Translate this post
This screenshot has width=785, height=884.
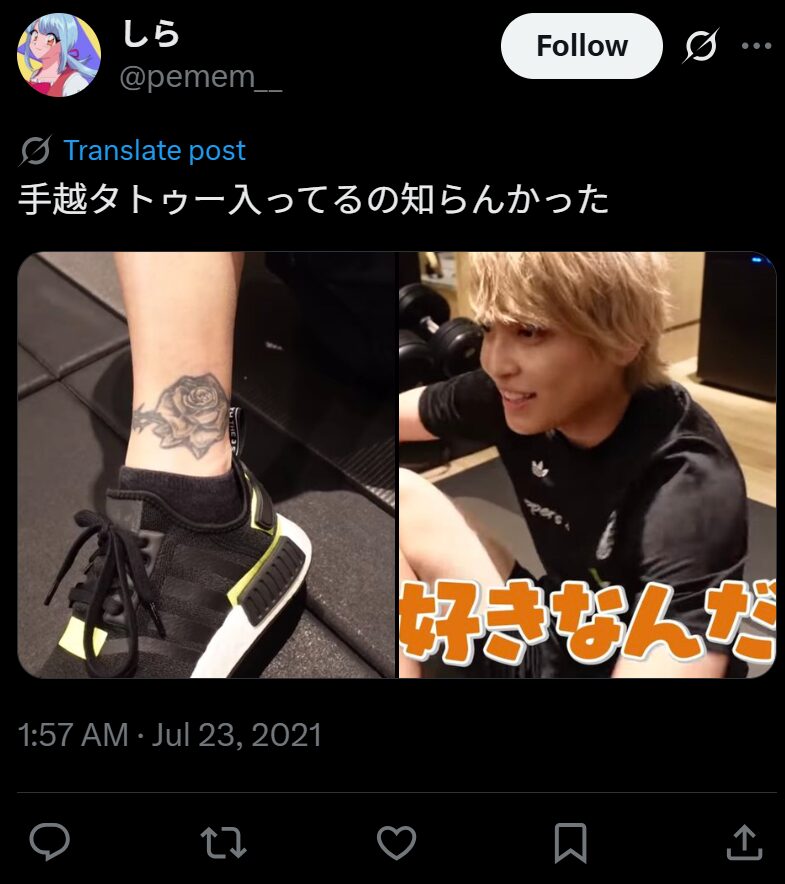[x=154, y=151]
